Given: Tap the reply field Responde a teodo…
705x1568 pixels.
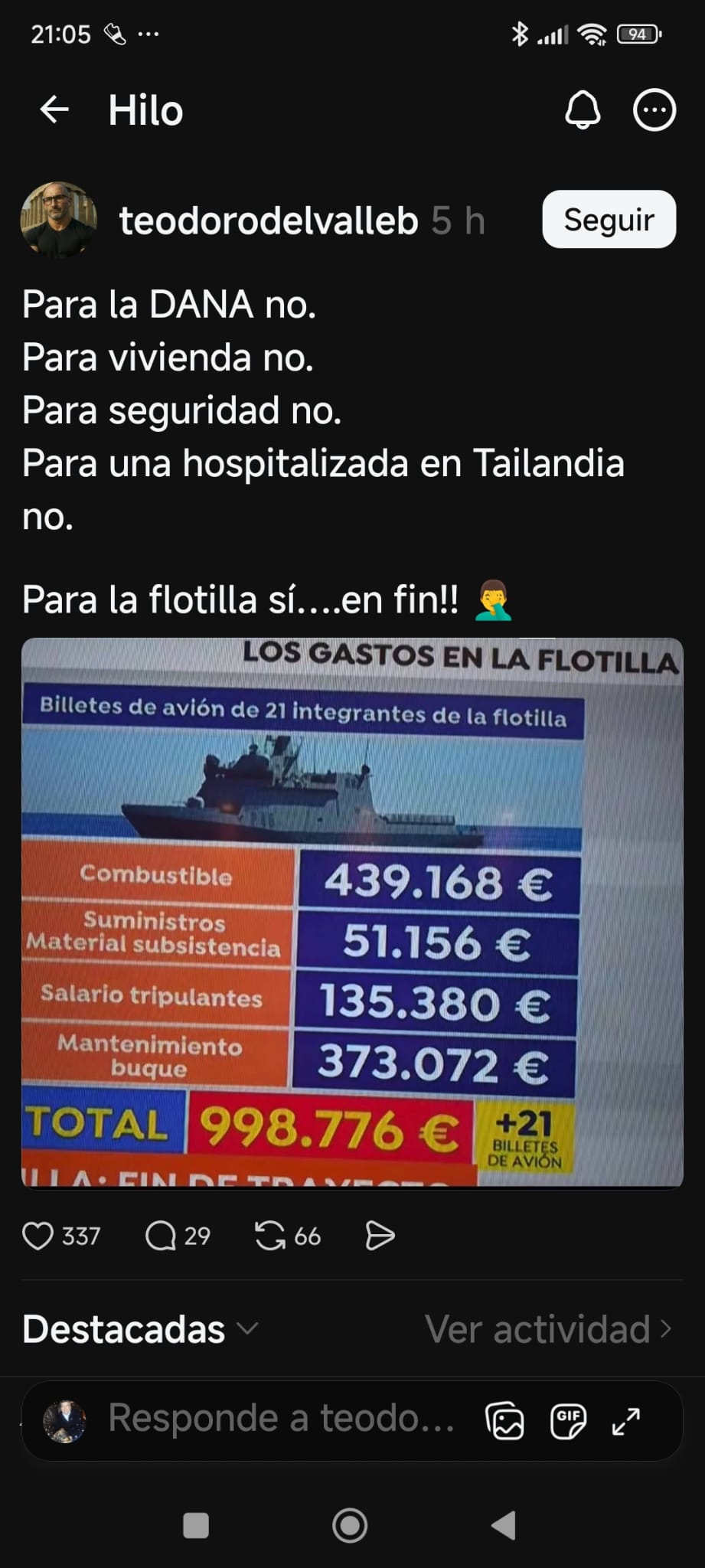Looking at the screenshot, I should pos(281,1418).
